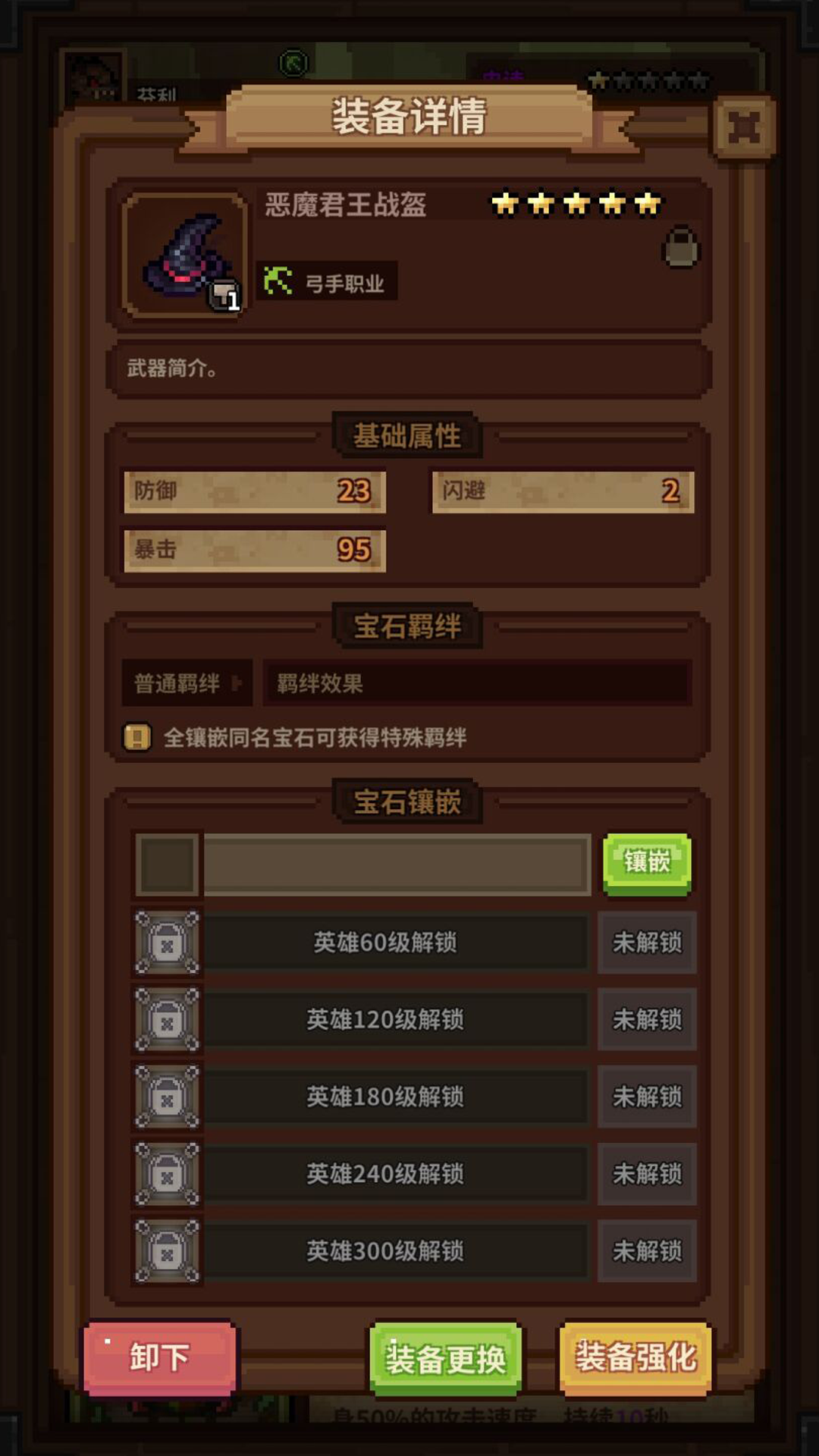Tap the locked 英雄60级解锁 gem slot
The image size is (819, 1456).
tap(168, 943)
